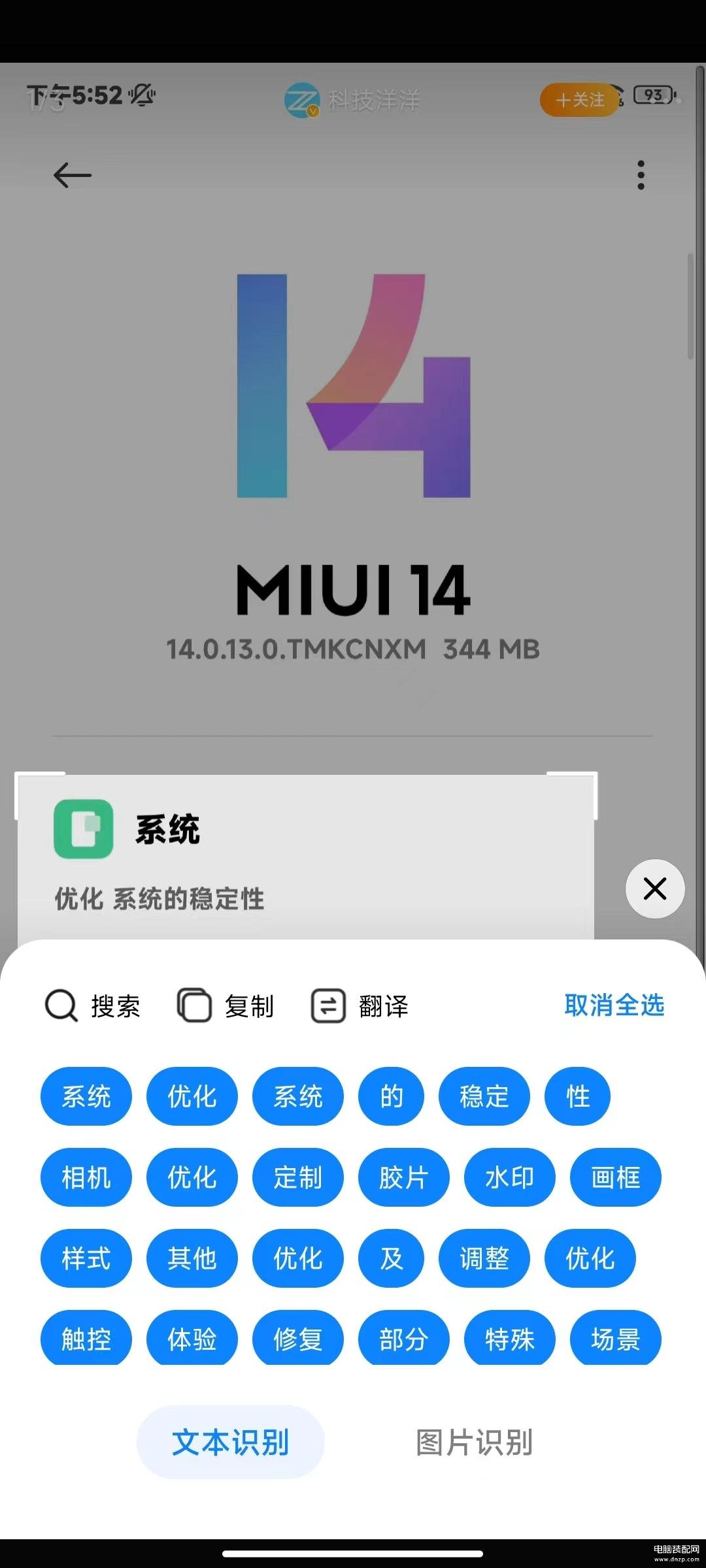
Task: Open the three-dot overflow menu
Action: (x=641, y=175)
